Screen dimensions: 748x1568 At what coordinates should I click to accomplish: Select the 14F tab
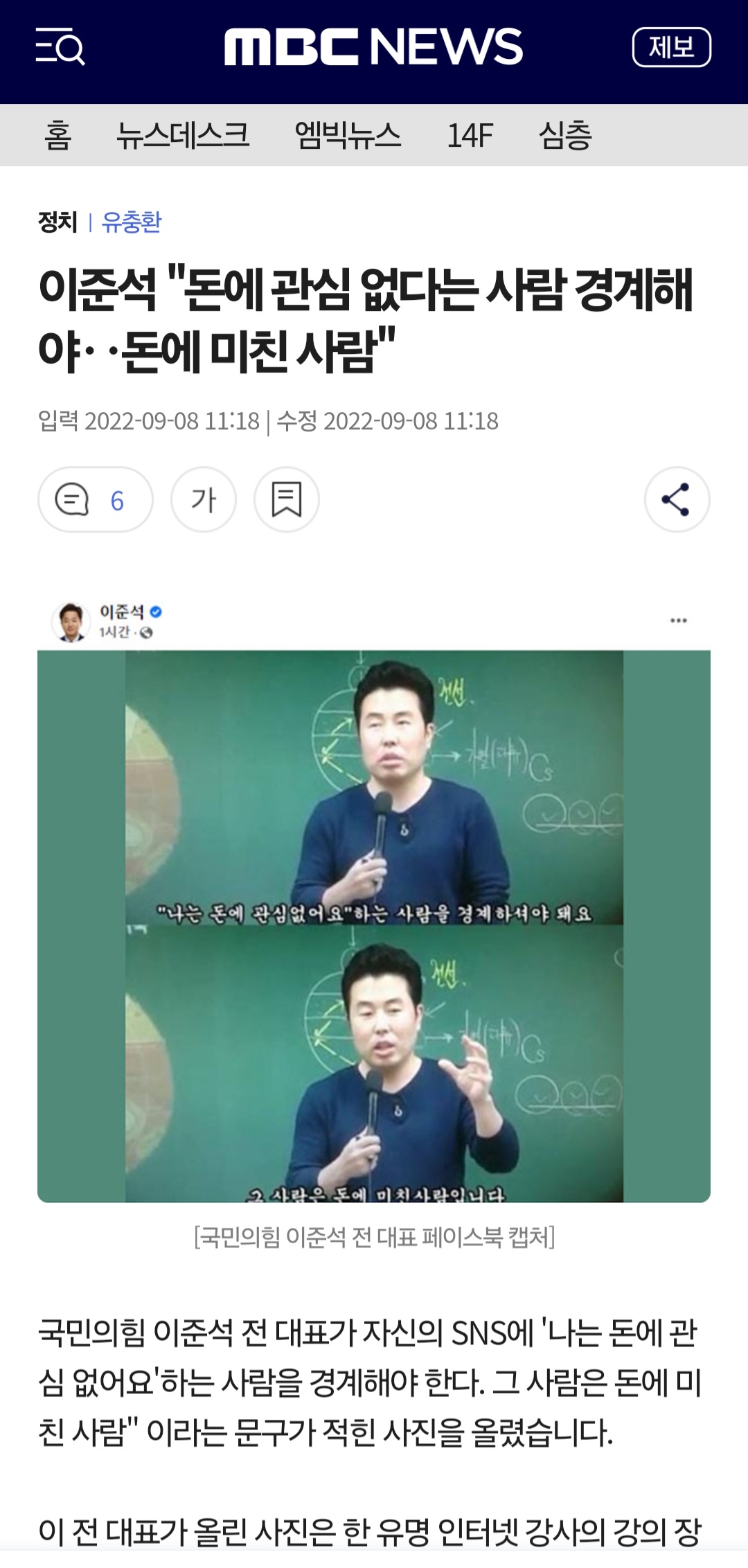click(x=470, y=135)
